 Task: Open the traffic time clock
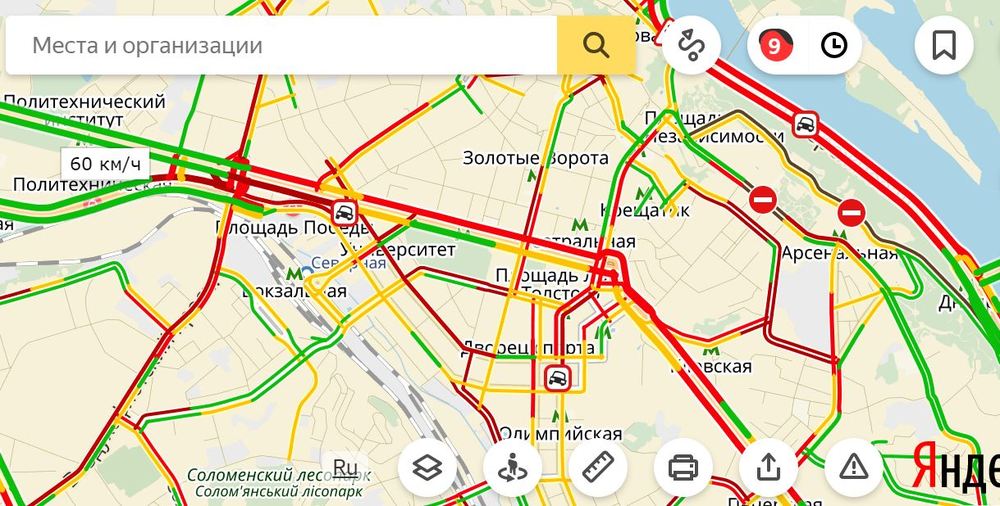tap(833, 45)
